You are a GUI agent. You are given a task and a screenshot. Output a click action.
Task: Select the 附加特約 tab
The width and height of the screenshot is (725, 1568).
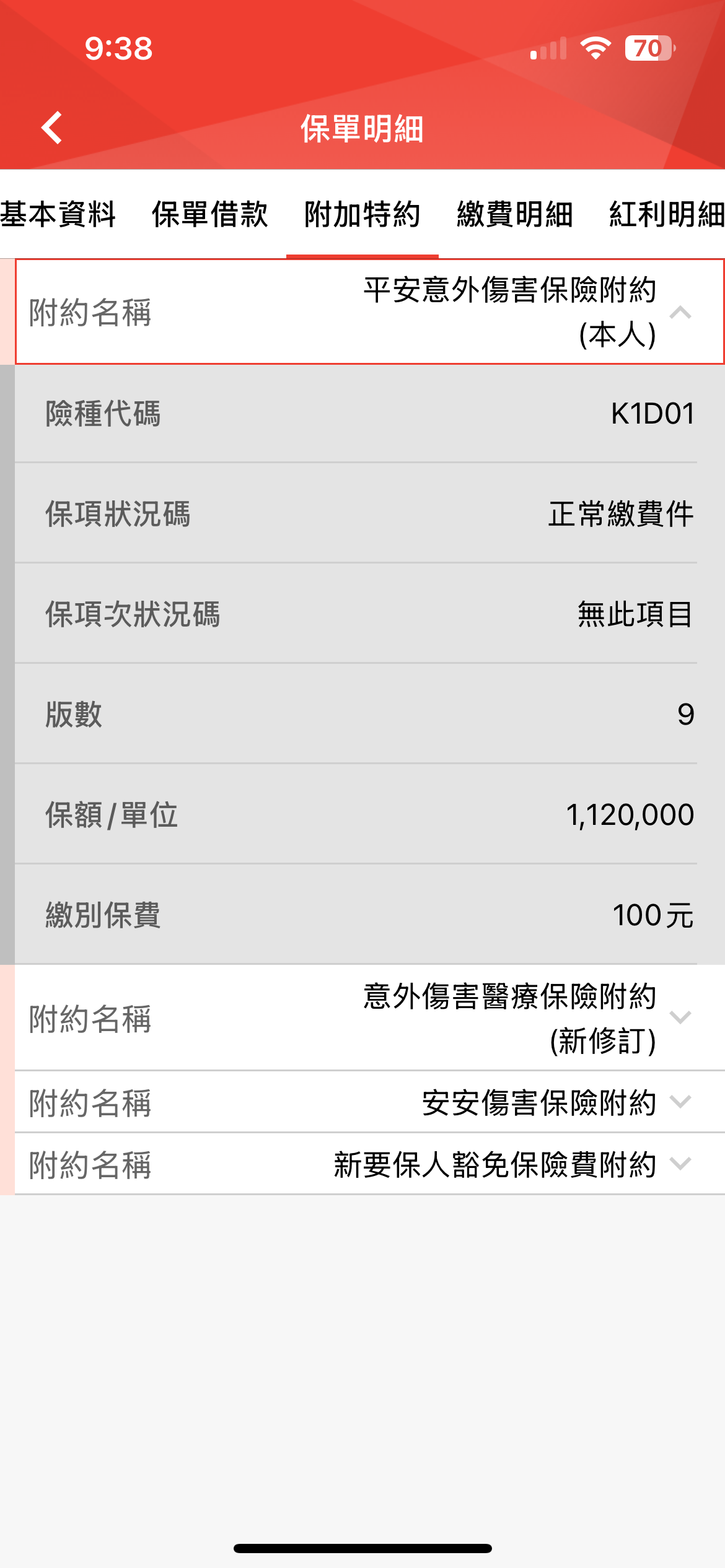pos(362,214)
